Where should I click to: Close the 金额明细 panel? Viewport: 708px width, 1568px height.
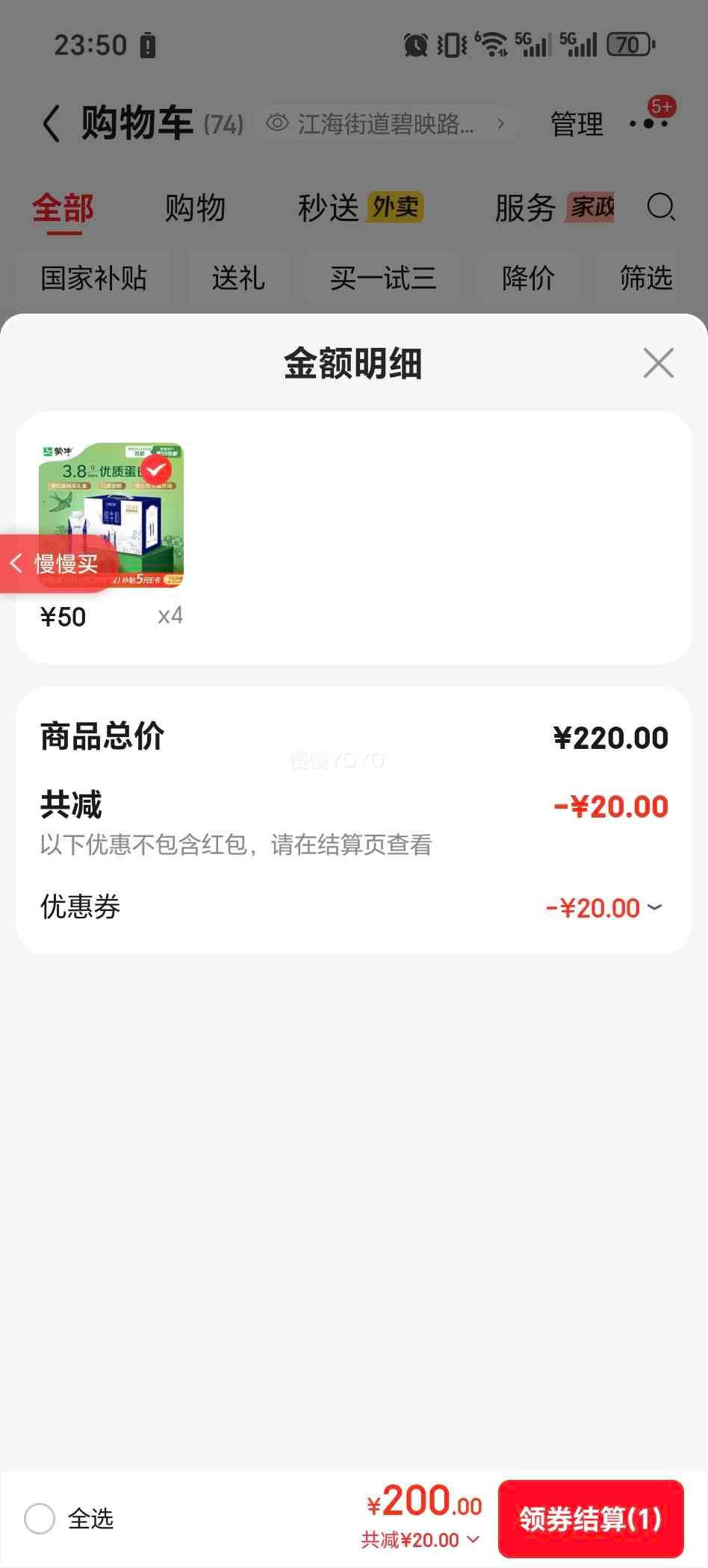coord(658,364)
